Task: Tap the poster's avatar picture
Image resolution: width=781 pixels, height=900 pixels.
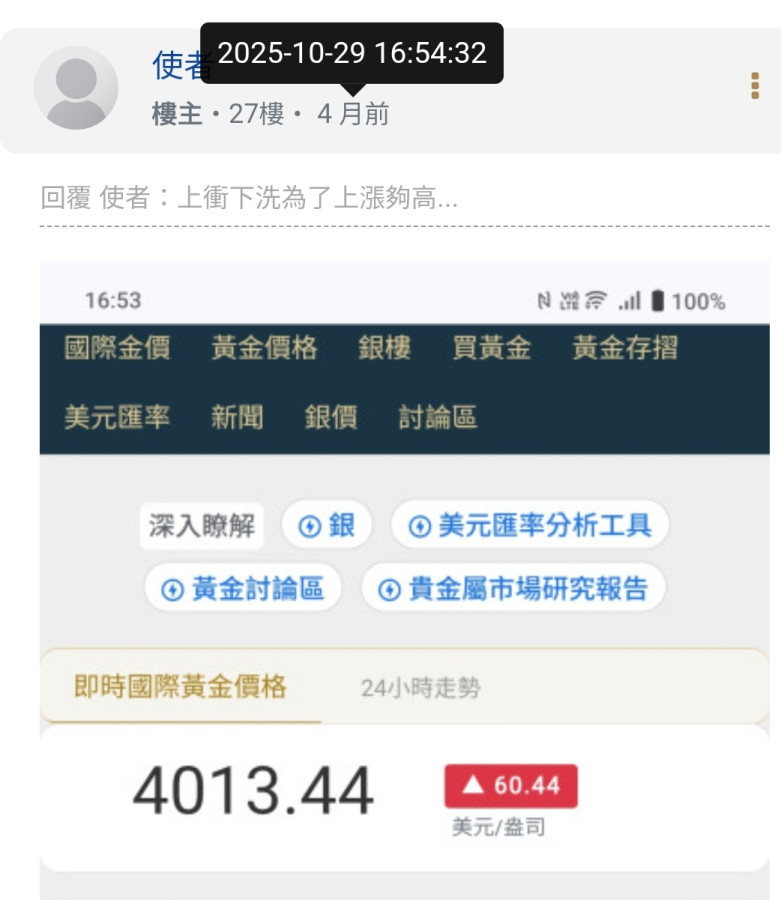Action: point(76,87)
